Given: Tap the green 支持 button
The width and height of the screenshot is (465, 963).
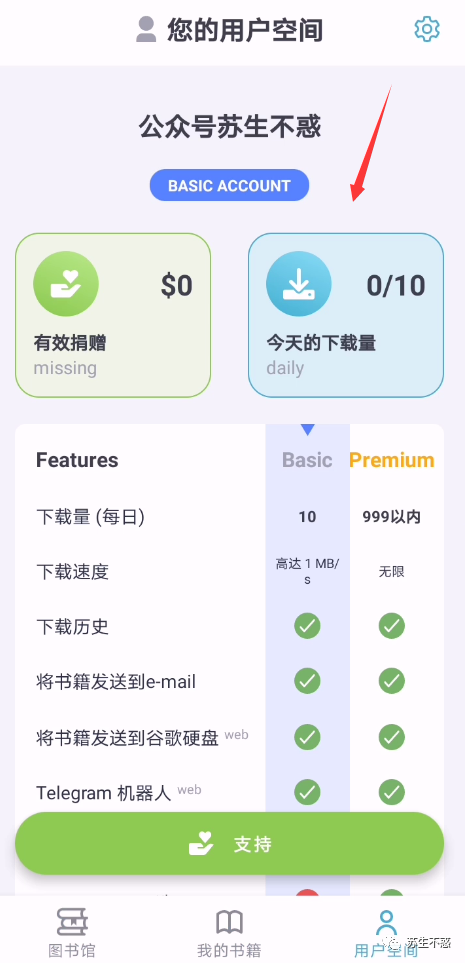Looking at the screenshot, I should coord(229,844).
